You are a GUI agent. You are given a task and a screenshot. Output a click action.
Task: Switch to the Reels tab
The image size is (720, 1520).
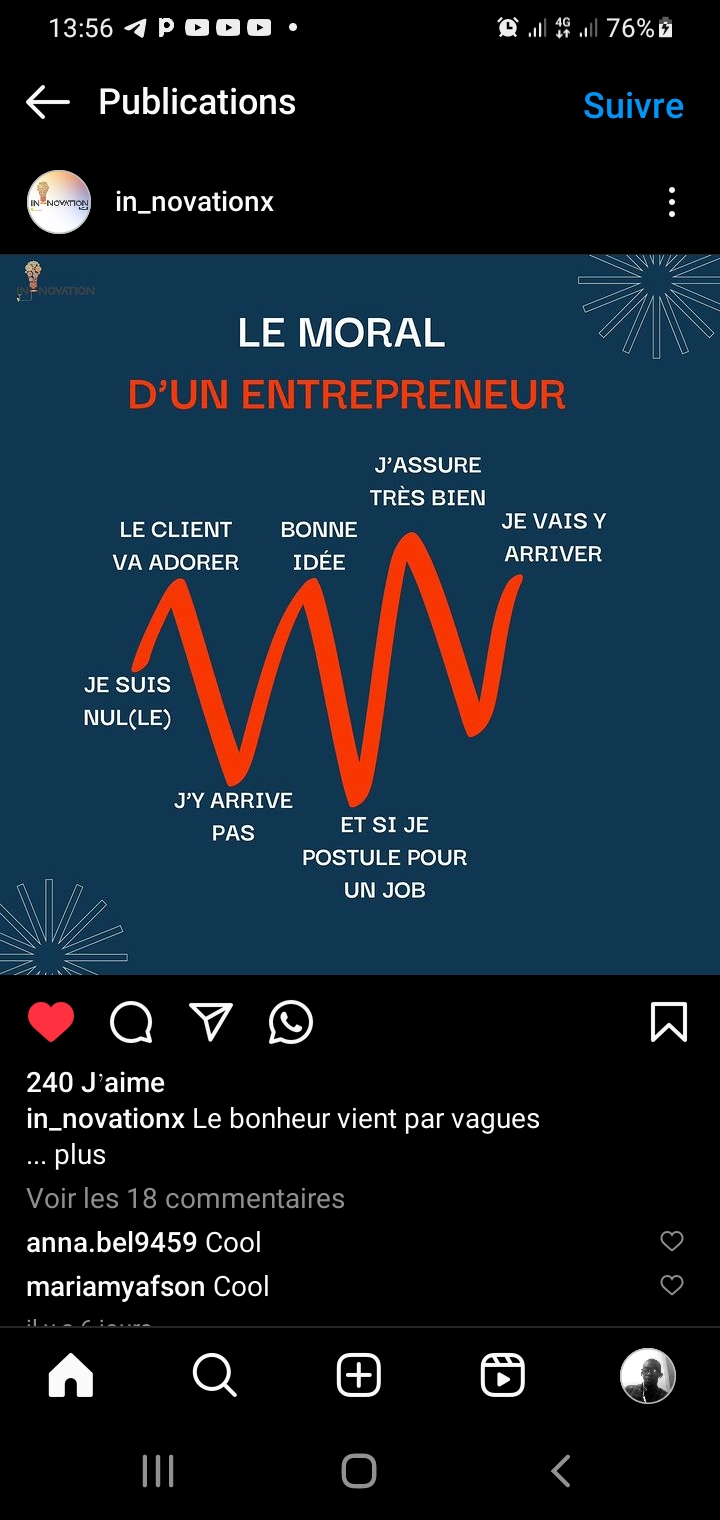(503, 1376)
